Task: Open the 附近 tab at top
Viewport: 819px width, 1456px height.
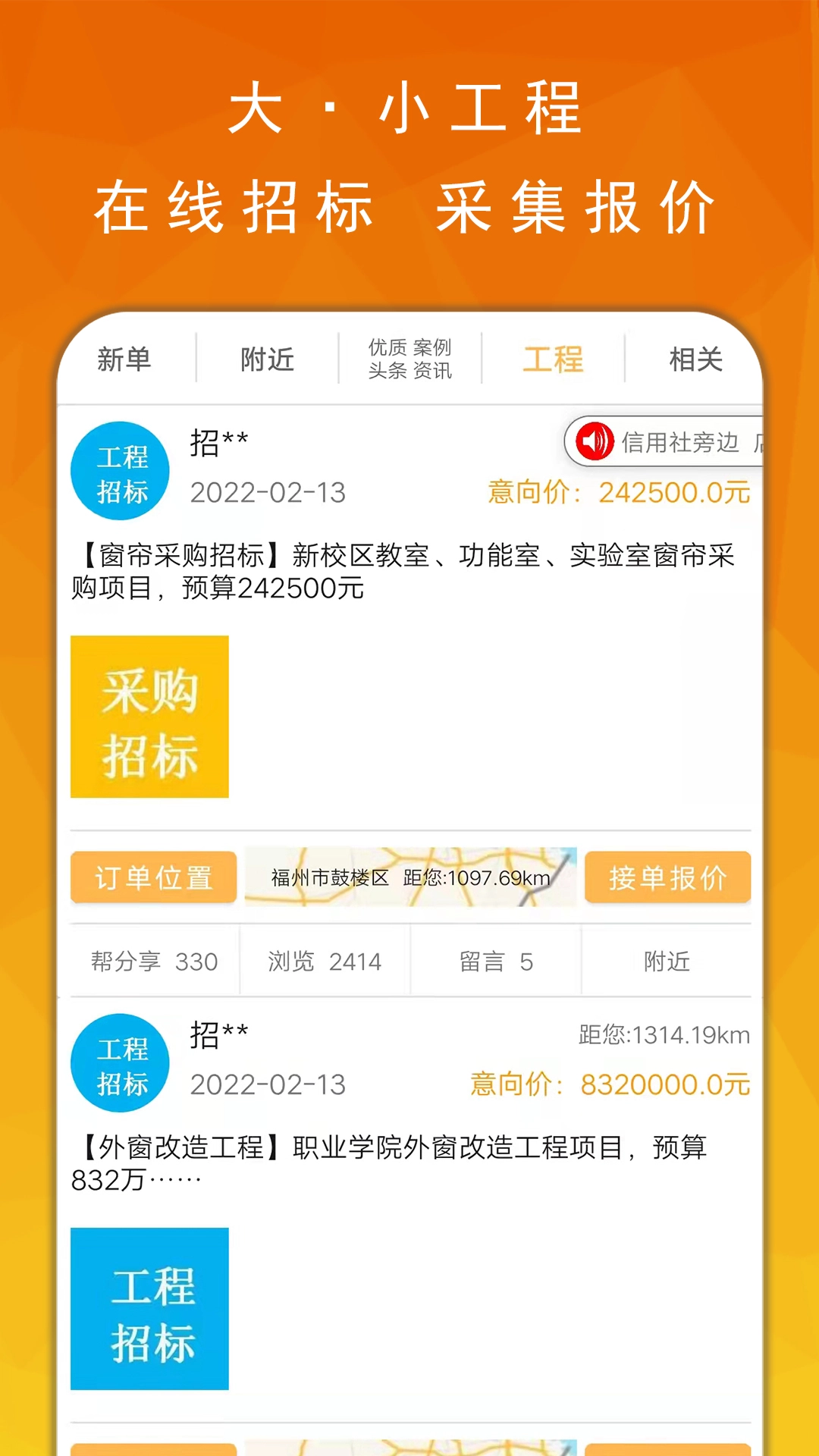Action: 267,359
